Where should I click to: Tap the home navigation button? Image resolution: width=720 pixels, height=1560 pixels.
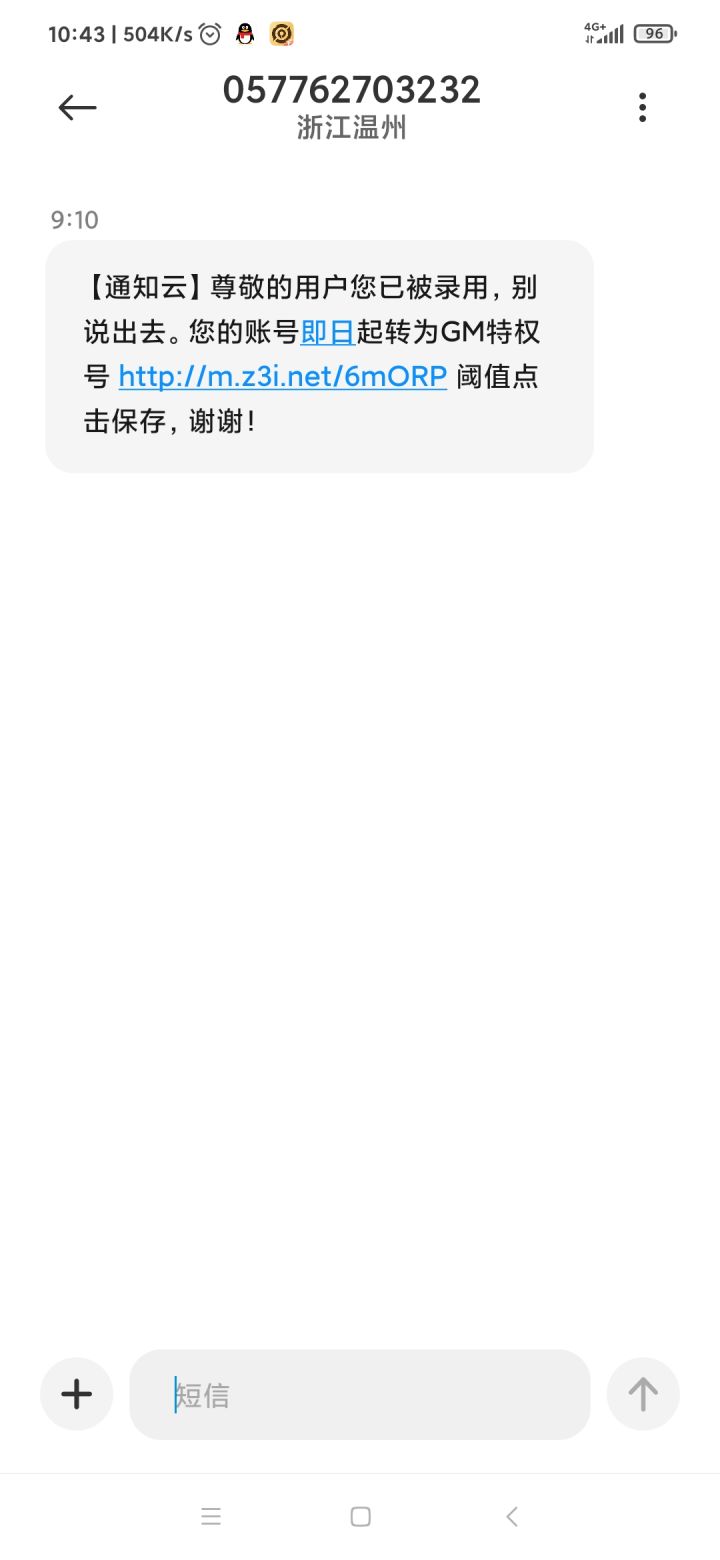coord(360,1516)
